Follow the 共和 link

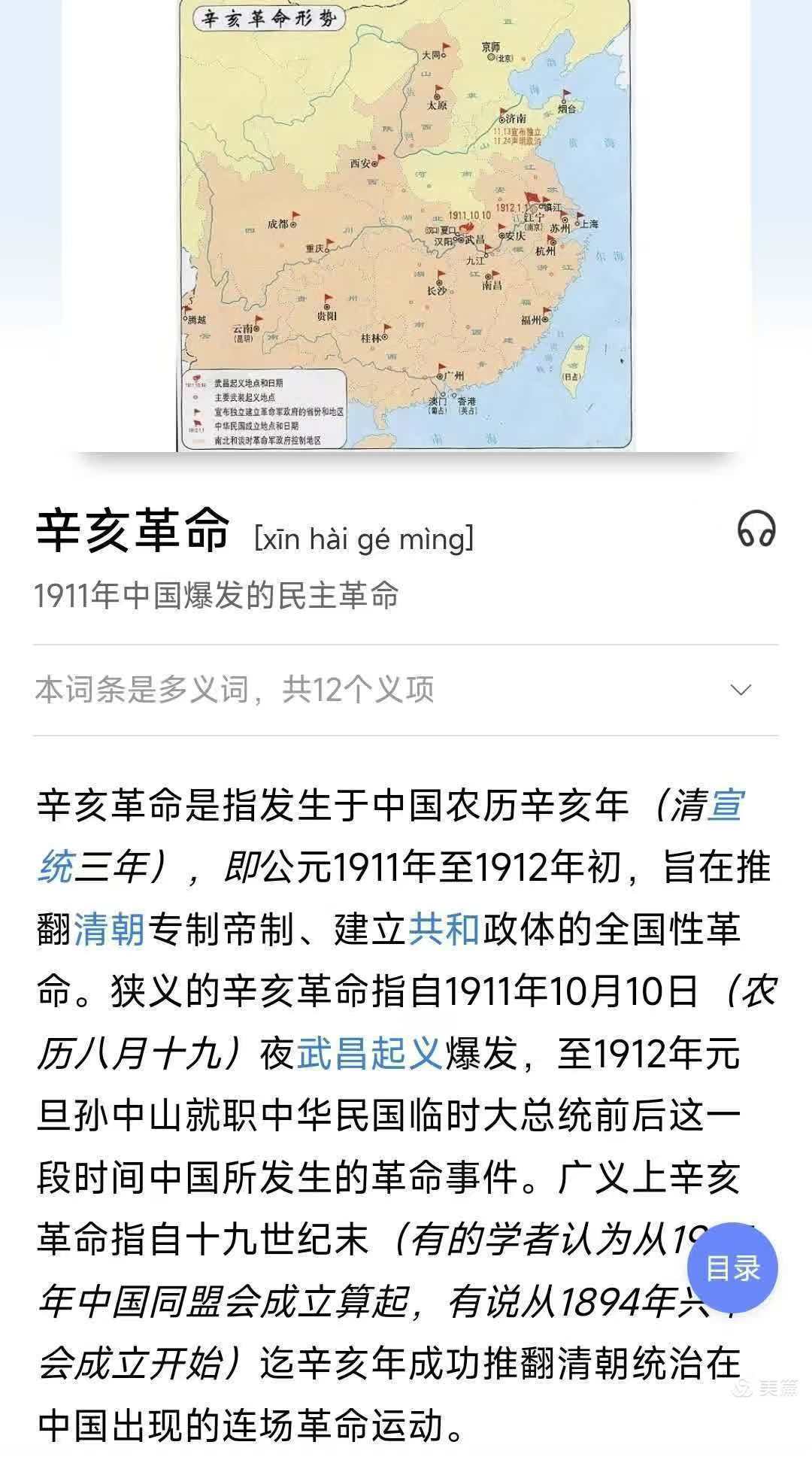pos(444,930)
